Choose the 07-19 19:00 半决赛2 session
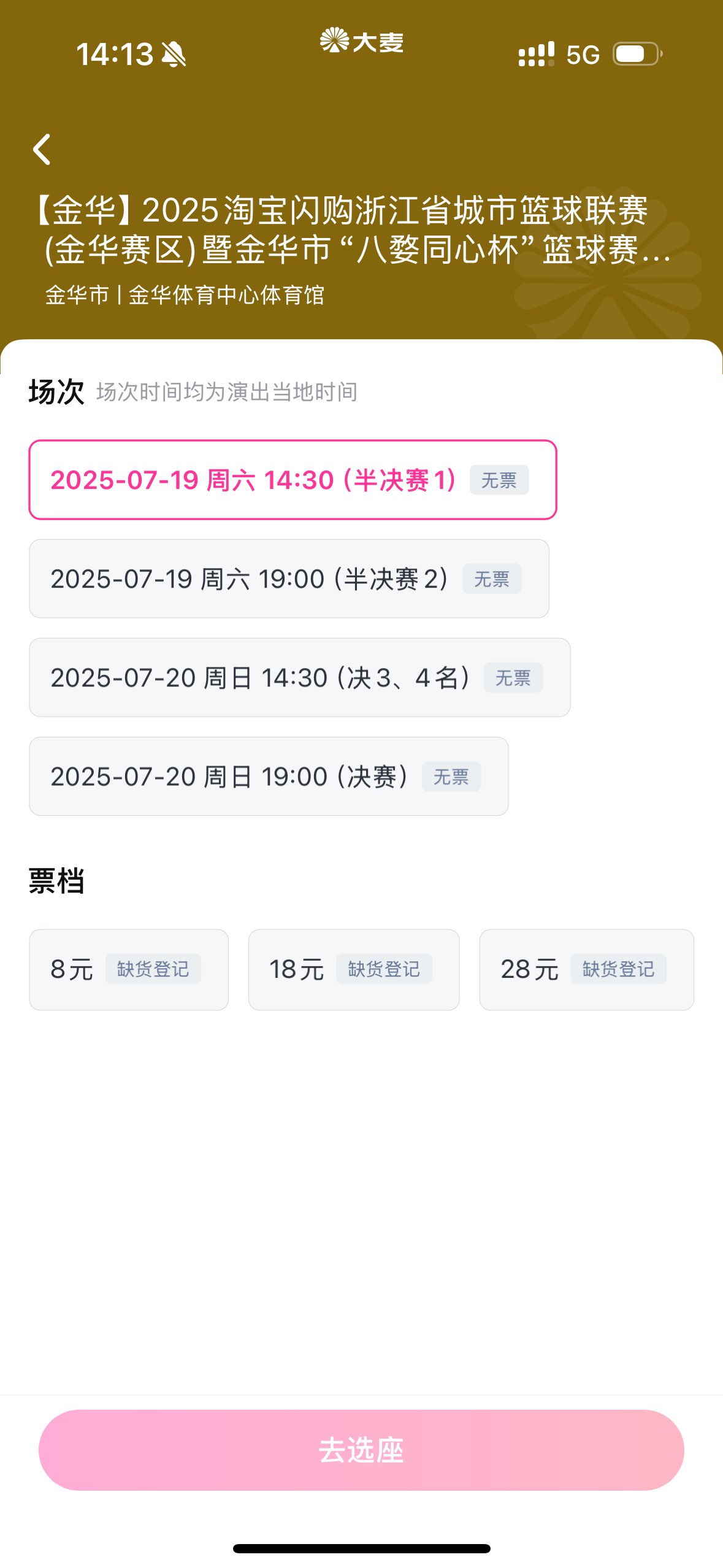723x1568 pixels. tap(289, 578)
